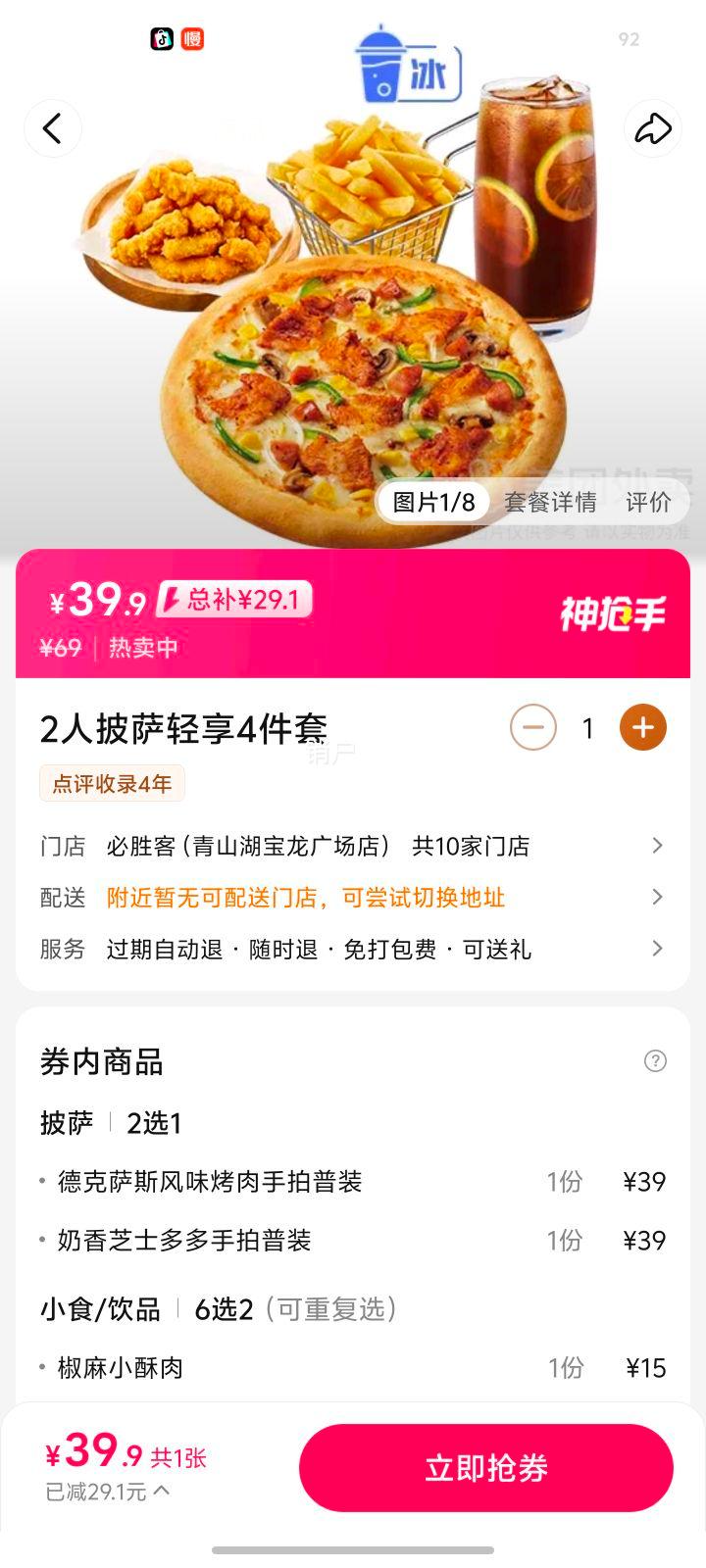The image size is (706, 1568).
Task: Select the 图片1/8 image tab
Action: coord(434,503)
